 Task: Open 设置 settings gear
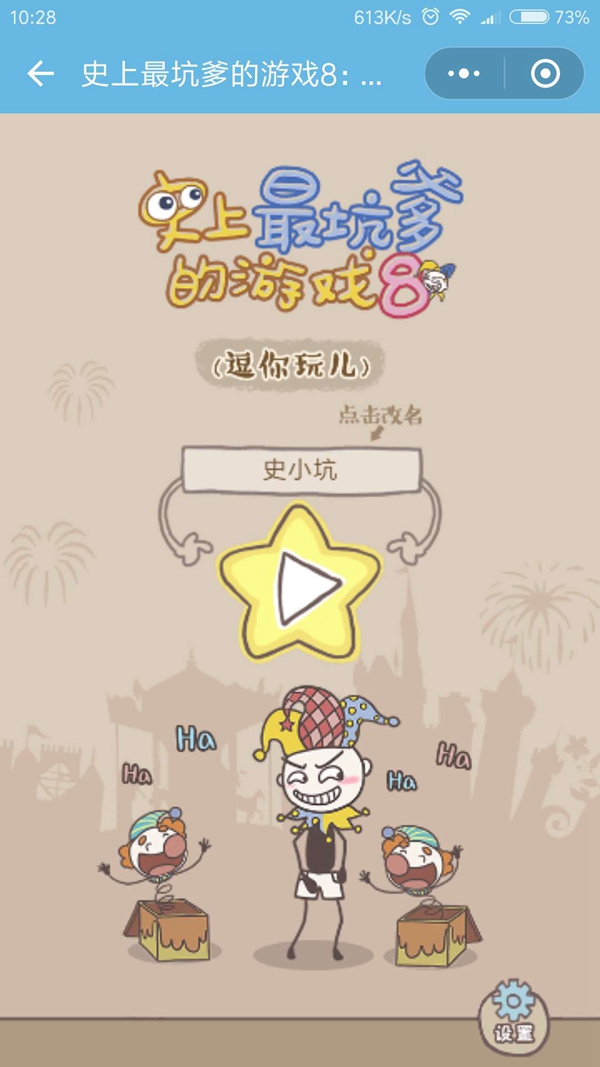pos(514,1013)
